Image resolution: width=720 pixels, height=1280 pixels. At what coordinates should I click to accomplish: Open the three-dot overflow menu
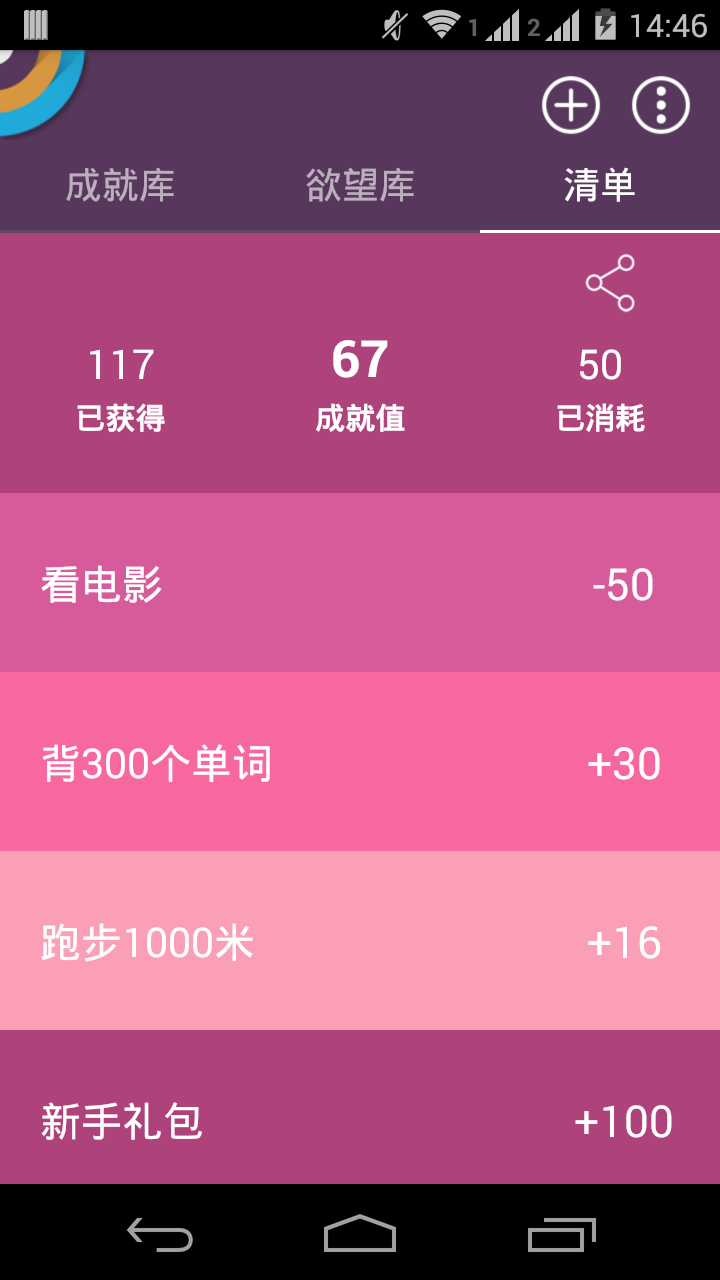[x=658, y=104]
